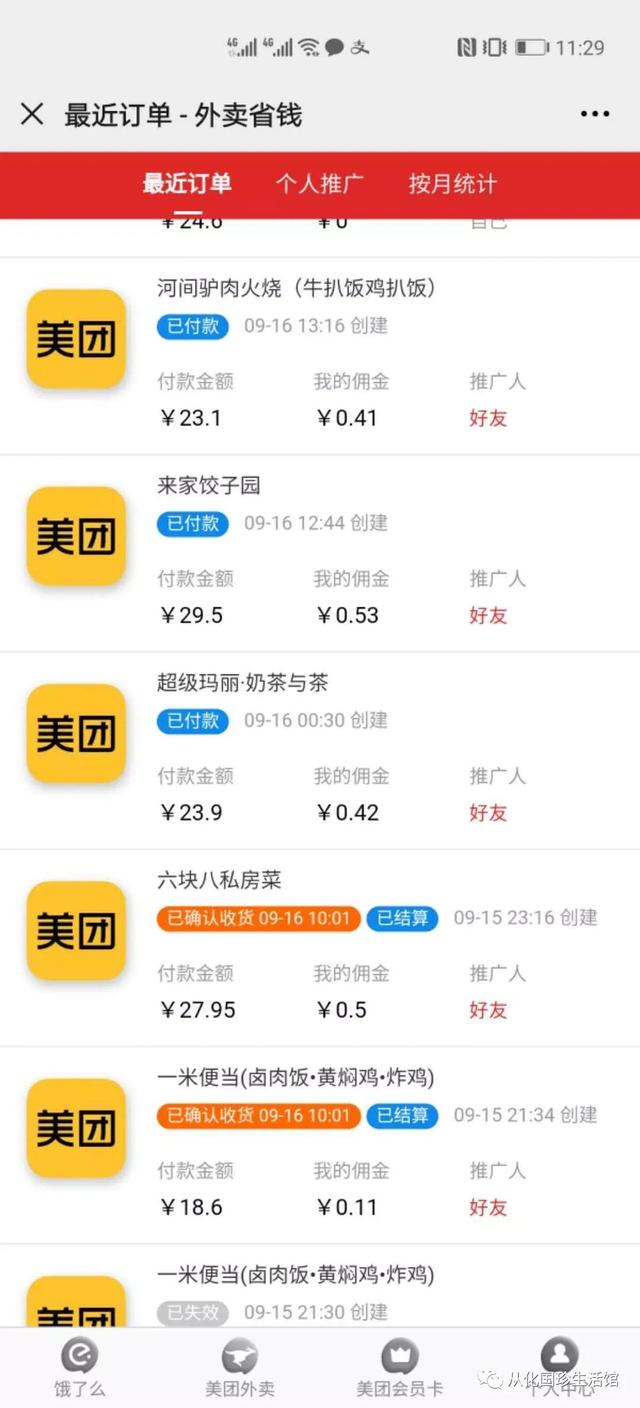The height and width of the screenshot is (1408, 640).
Task: Open the three-dot overflow menu
Action: pos(594,114)
